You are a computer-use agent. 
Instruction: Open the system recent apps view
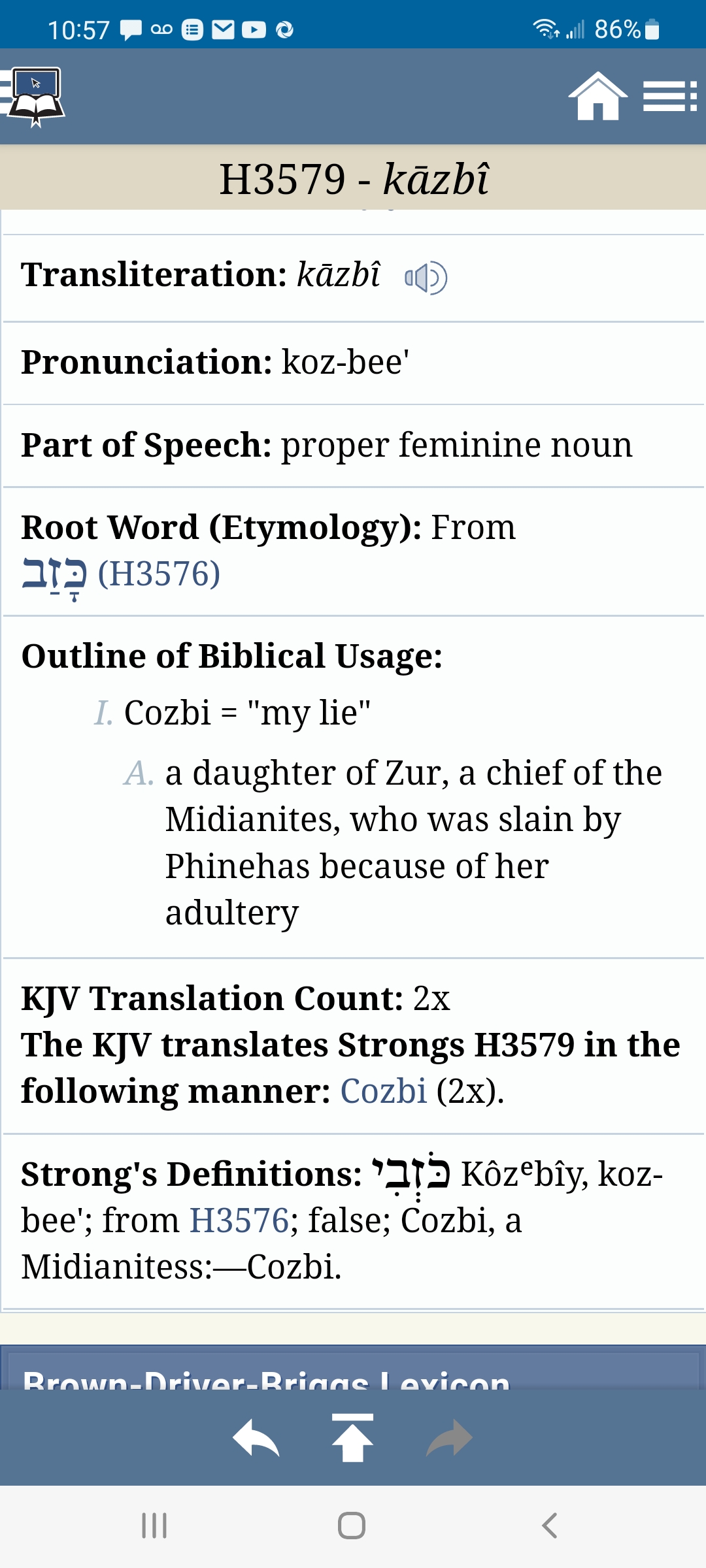pos(155,1526)
